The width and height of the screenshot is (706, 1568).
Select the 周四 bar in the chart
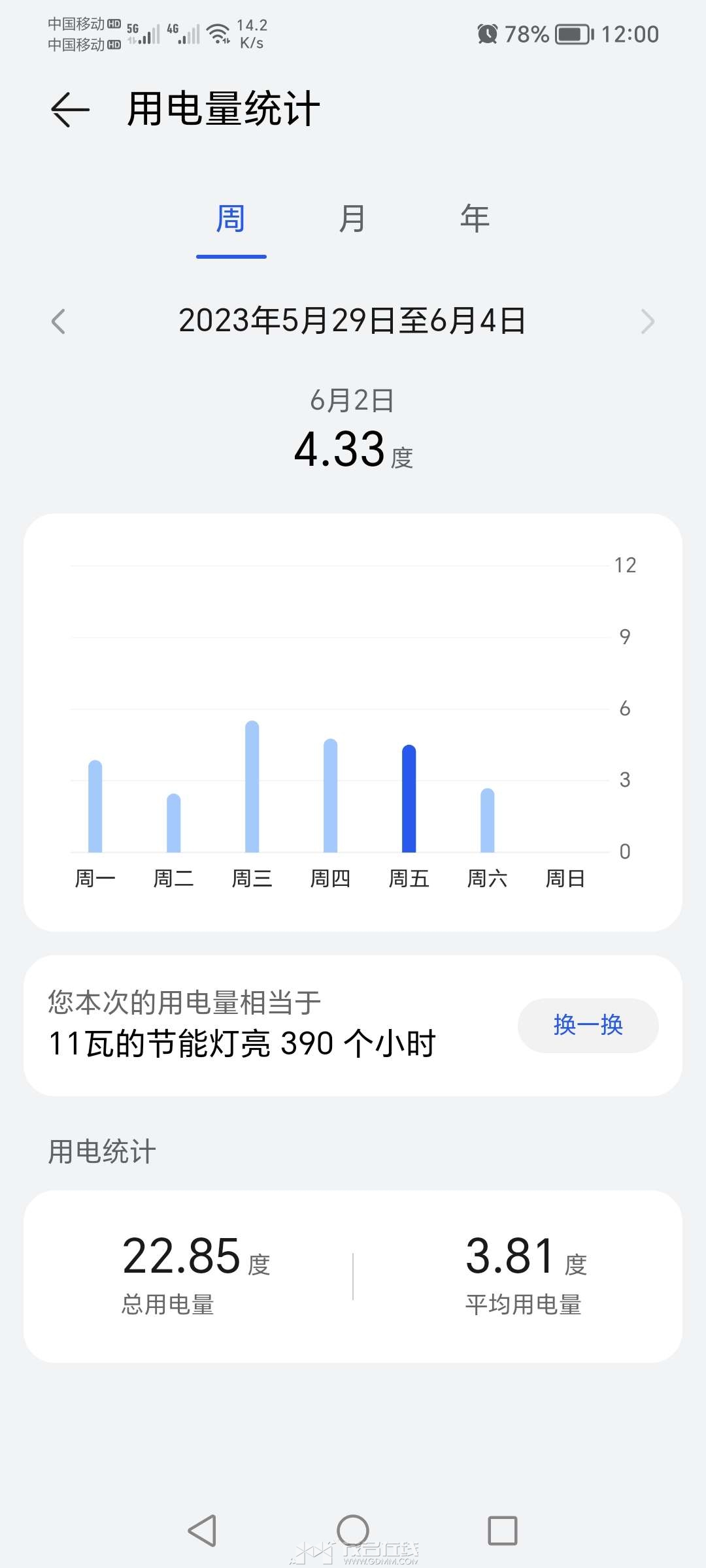pos(331,796)
